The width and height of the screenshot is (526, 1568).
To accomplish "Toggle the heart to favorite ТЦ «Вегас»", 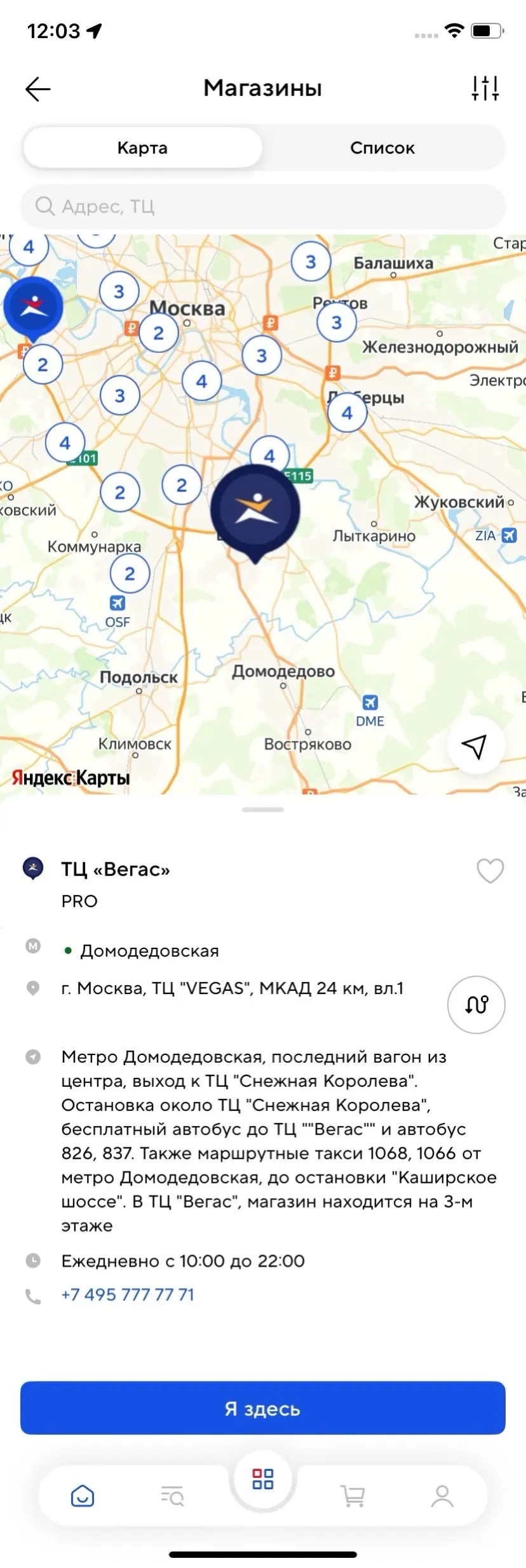I will [490, 872].
